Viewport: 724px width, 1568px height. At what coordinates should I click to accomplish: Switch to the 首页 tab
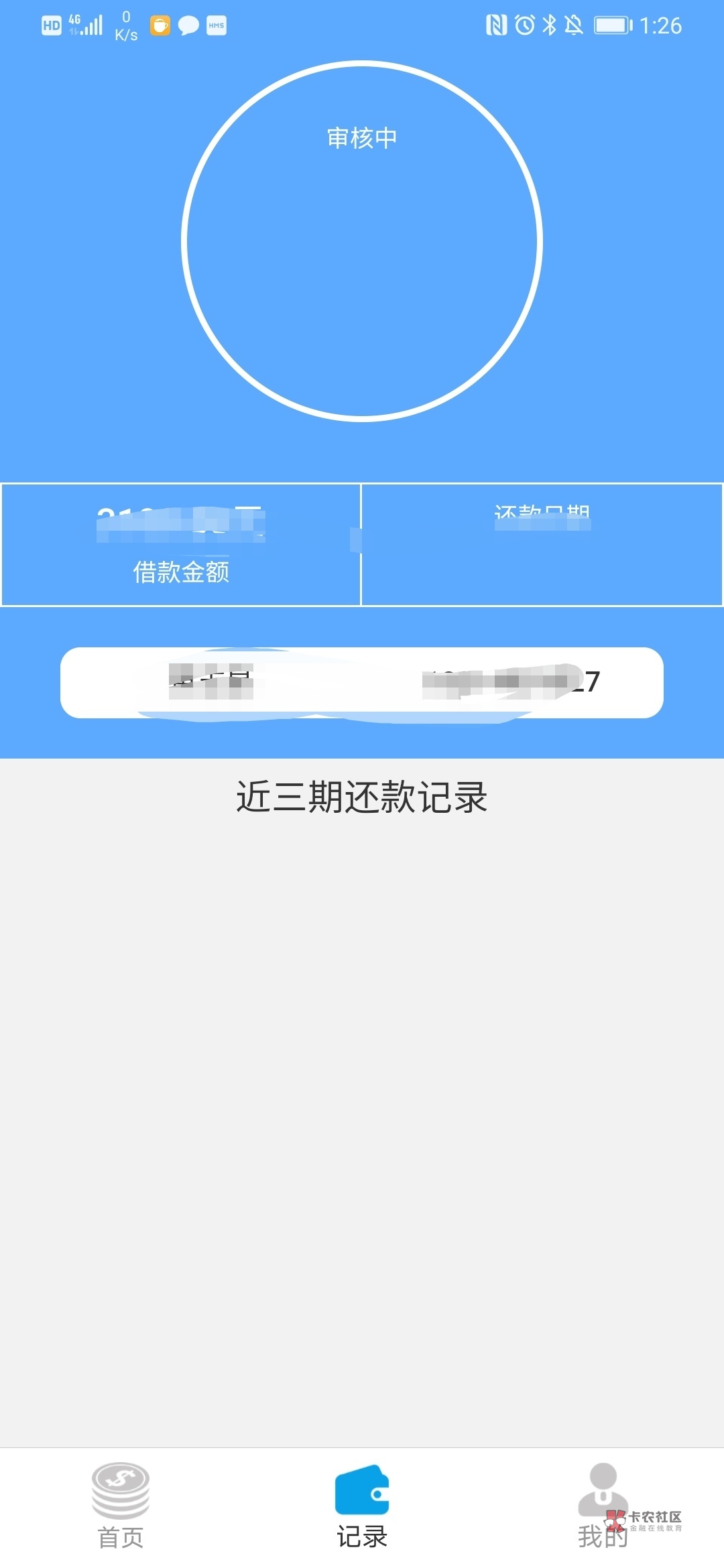pos(121,1506)
